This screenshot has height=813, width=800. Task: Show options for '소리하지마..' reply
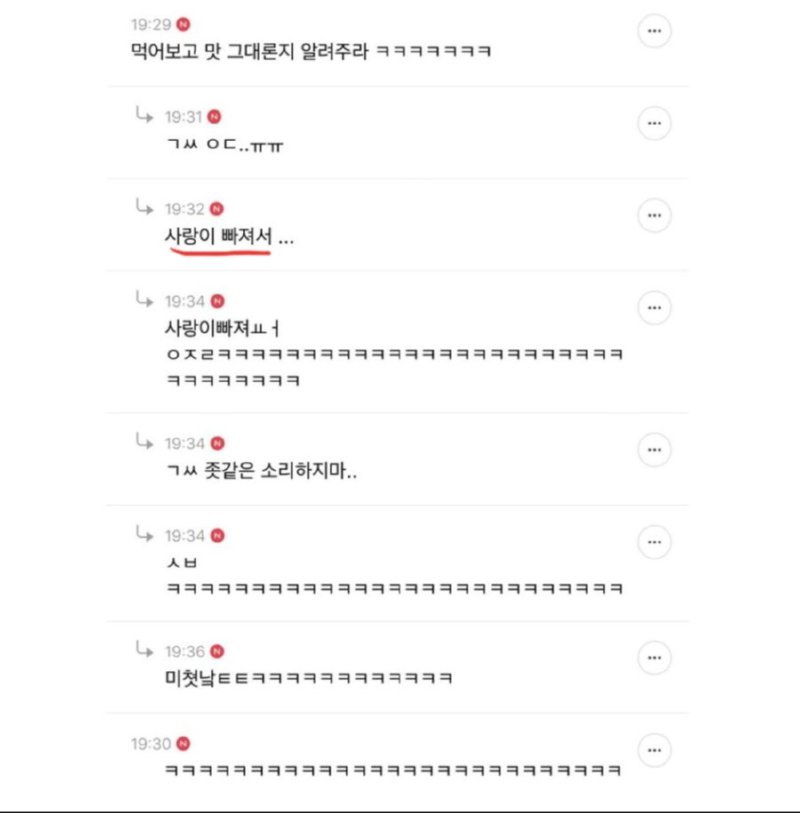(x=654, y=450)
